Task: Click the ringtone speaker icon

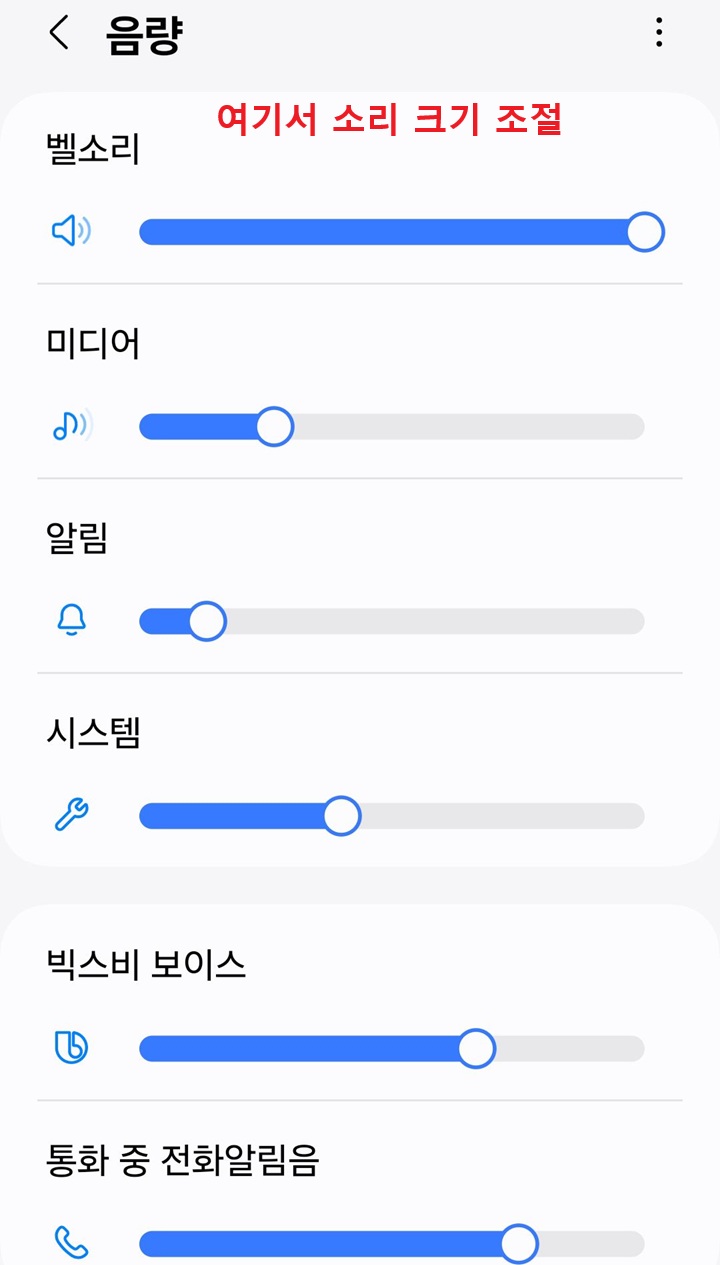Action: point(70,231)
